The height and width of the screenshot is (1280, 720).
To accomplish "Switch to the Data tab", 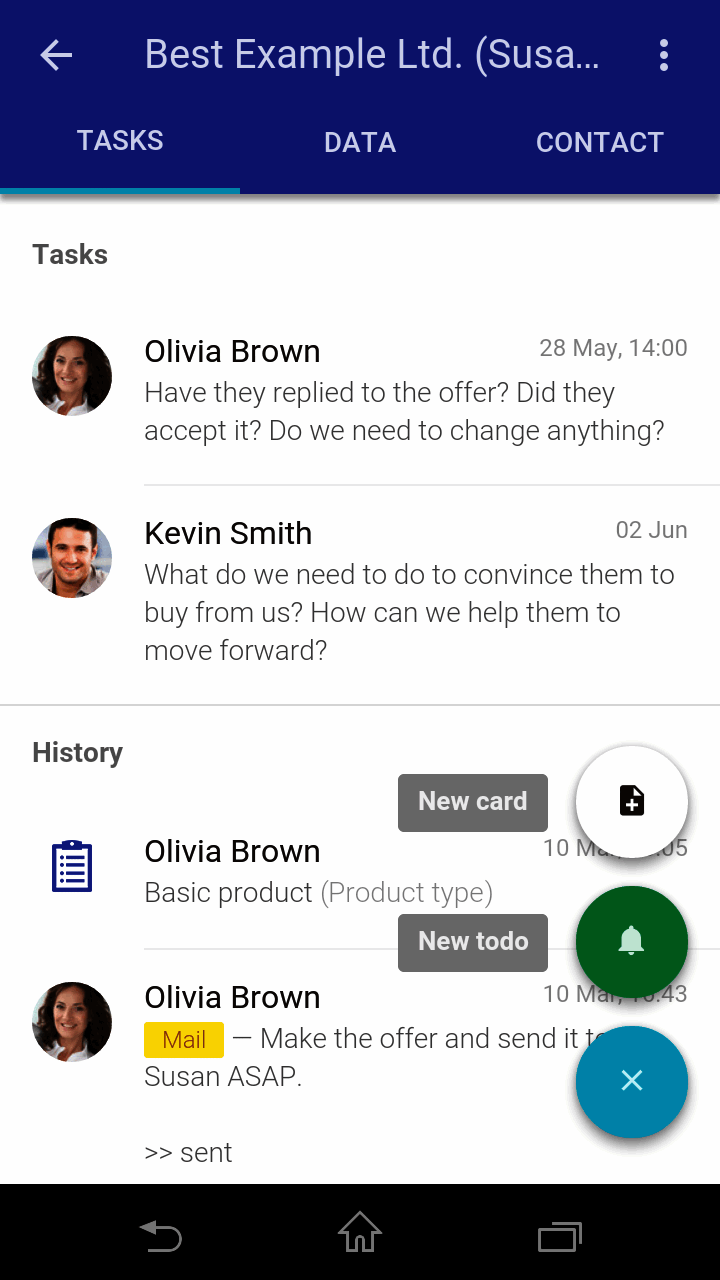I will pyautogui.click(x=360, y=142).
